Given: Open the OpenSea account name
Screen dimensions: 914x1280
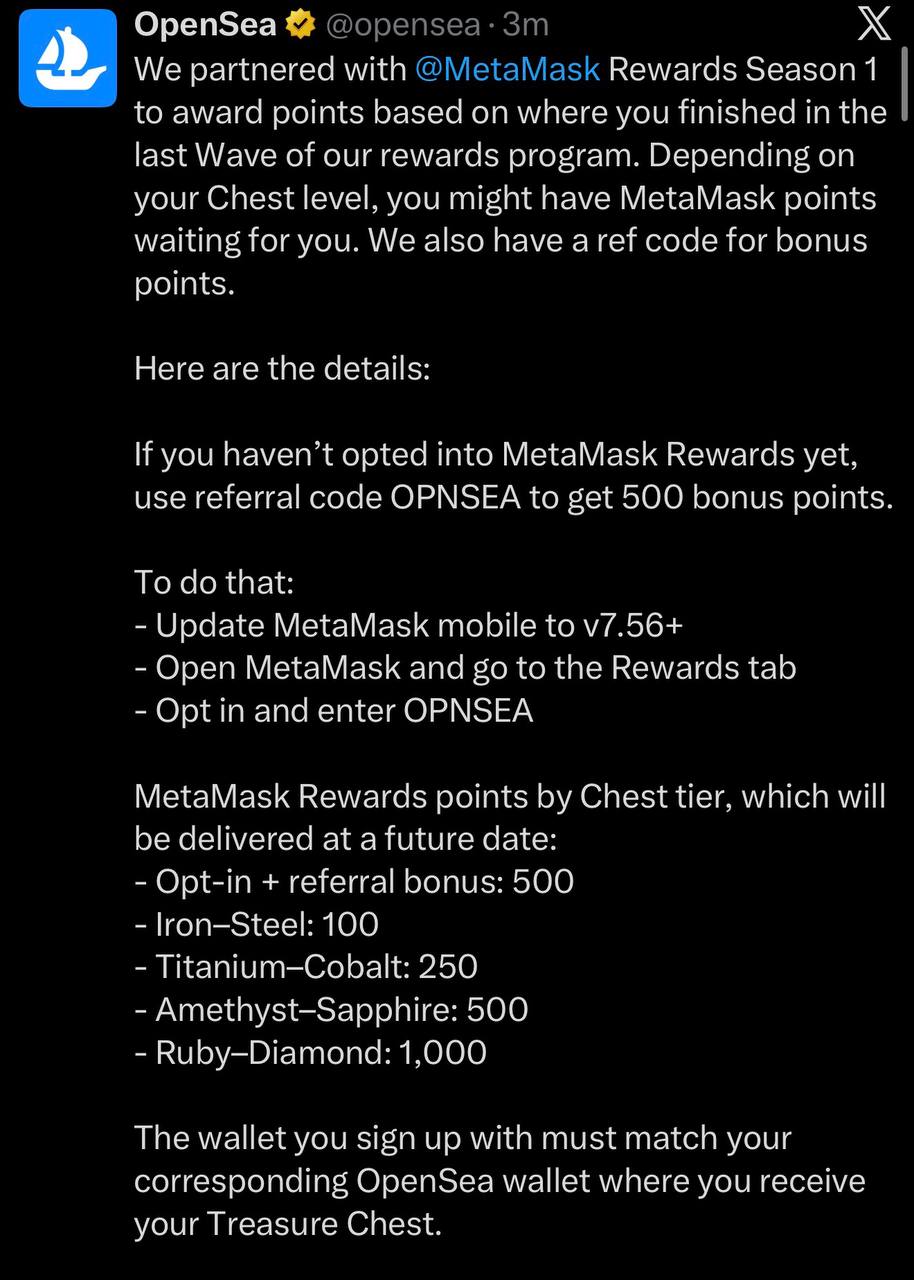Looking at the screenshot, I should 205,25.
